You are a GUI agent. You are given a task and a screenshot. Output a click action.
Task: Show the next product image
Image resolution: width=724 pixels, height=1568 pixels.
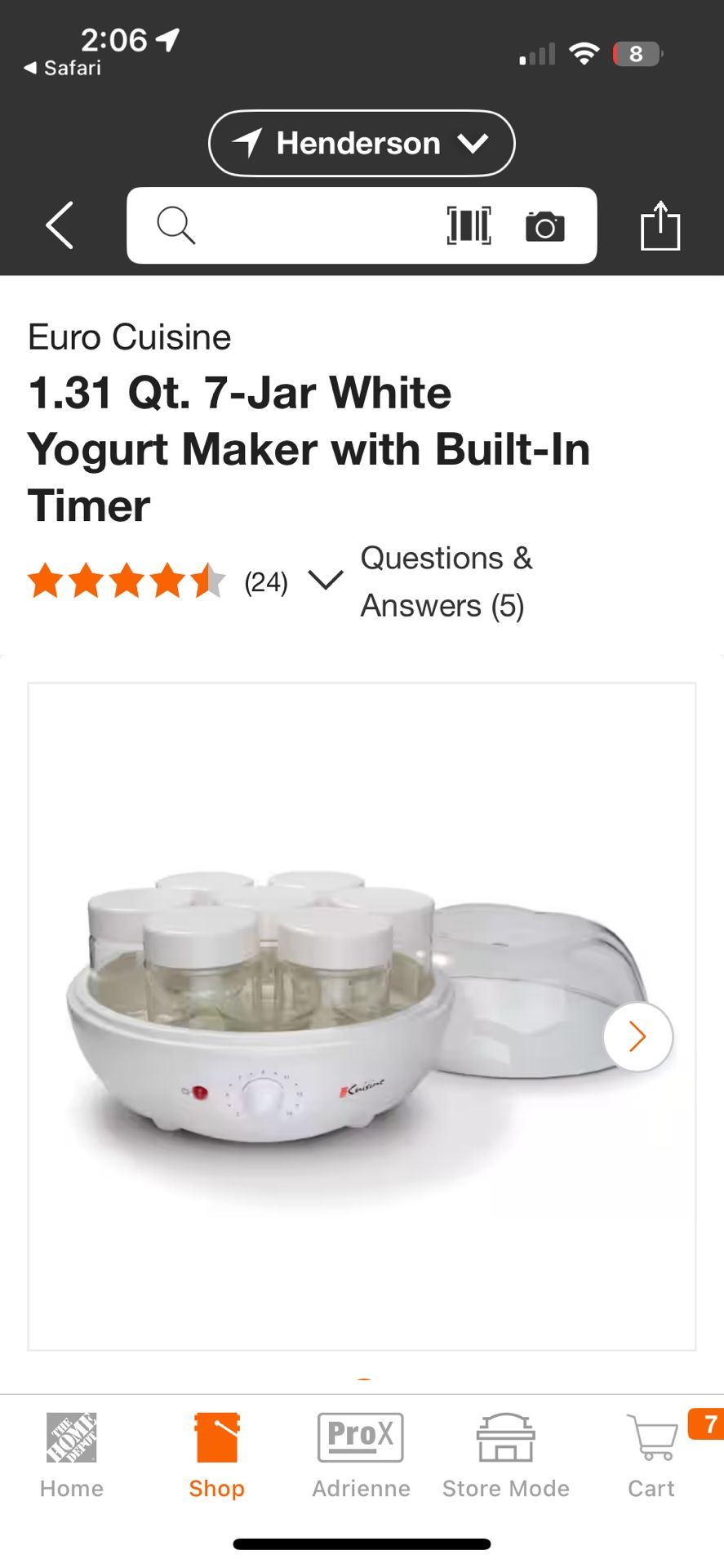coord(637,1036)
